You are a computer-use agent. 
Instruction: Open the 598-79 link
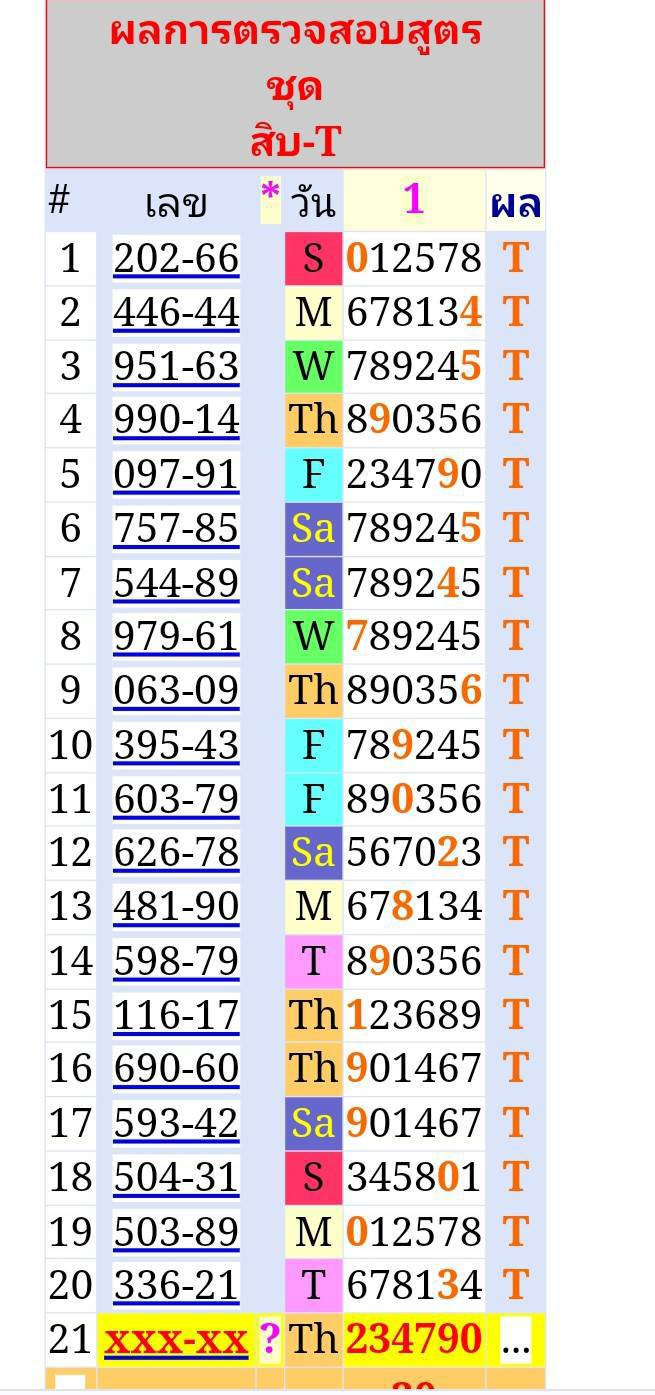click(176, 961)
